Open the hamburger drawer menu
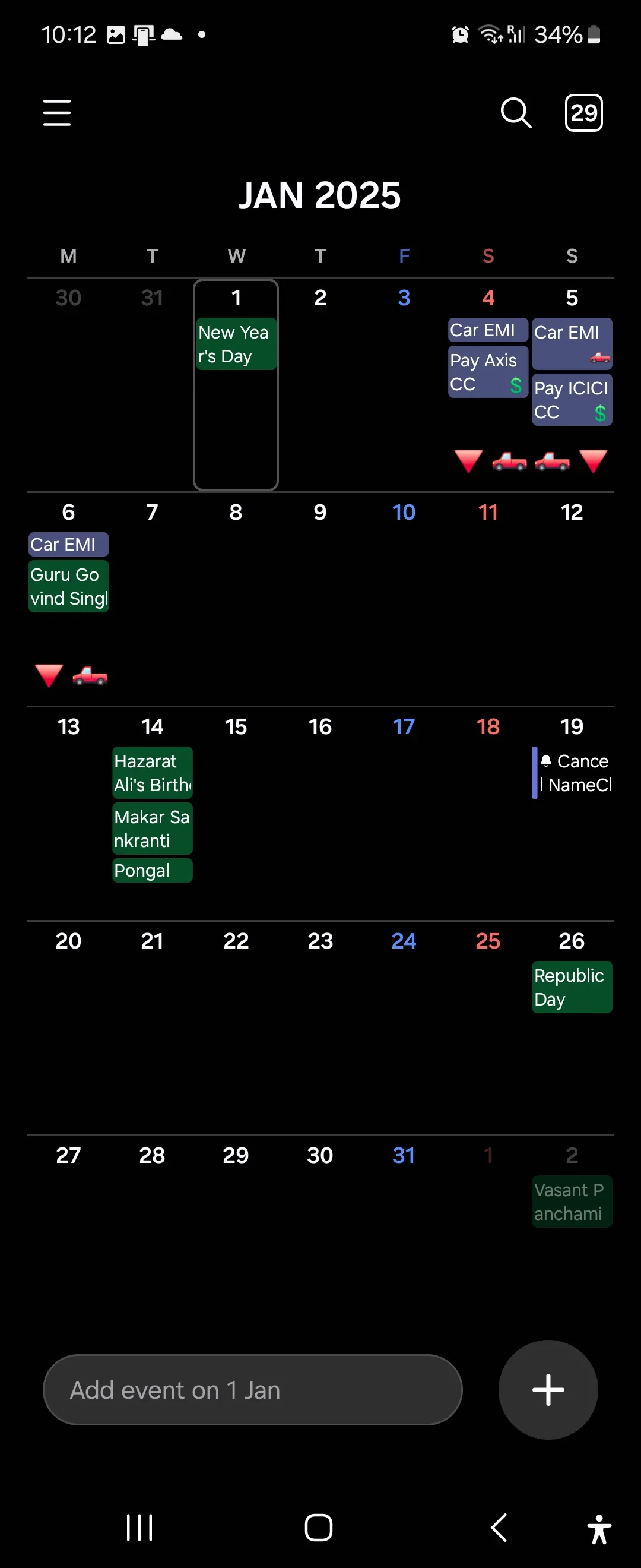Image resolution: width=641 pixels, height=1568 pixels. click(x=56, y=113)
